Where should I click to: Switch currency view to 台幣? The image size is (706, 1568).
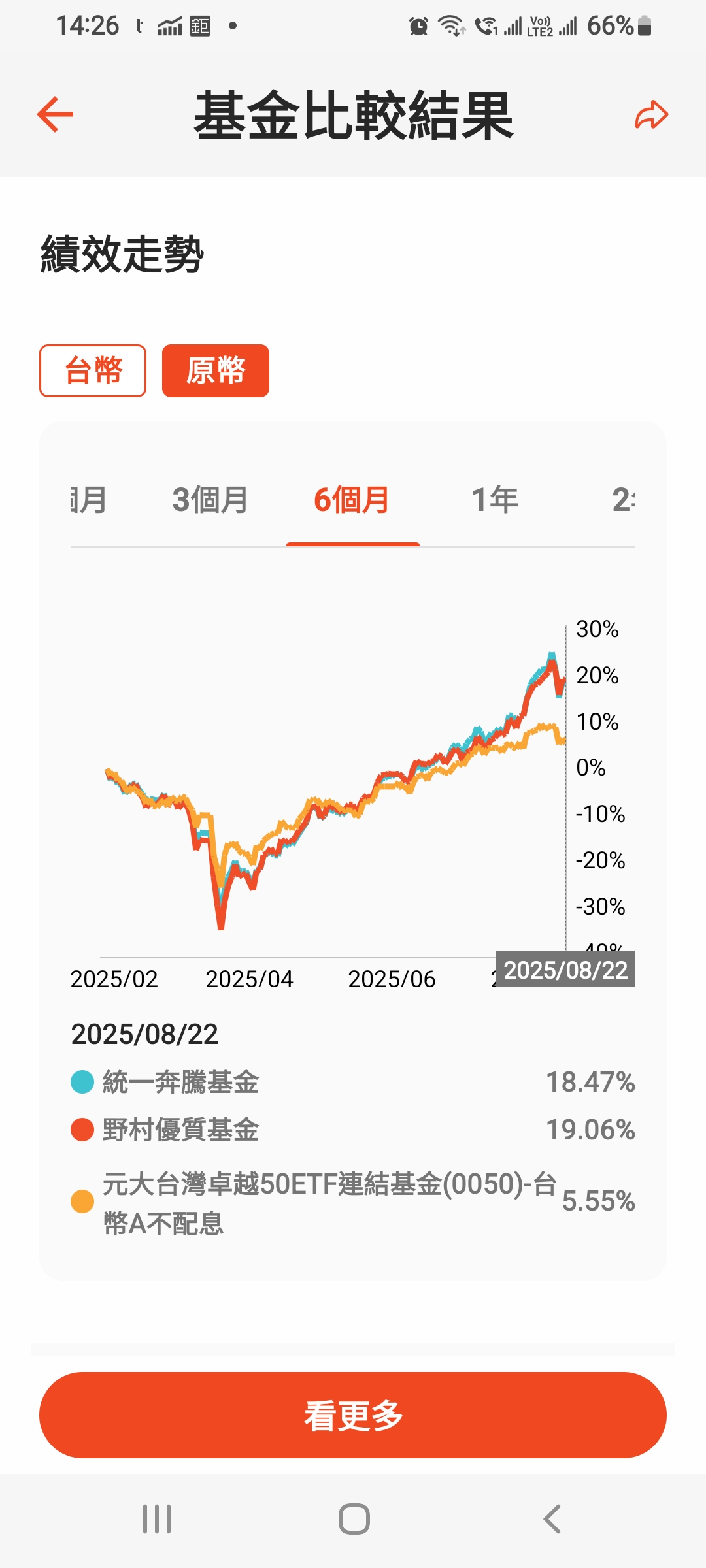(92, 370)
